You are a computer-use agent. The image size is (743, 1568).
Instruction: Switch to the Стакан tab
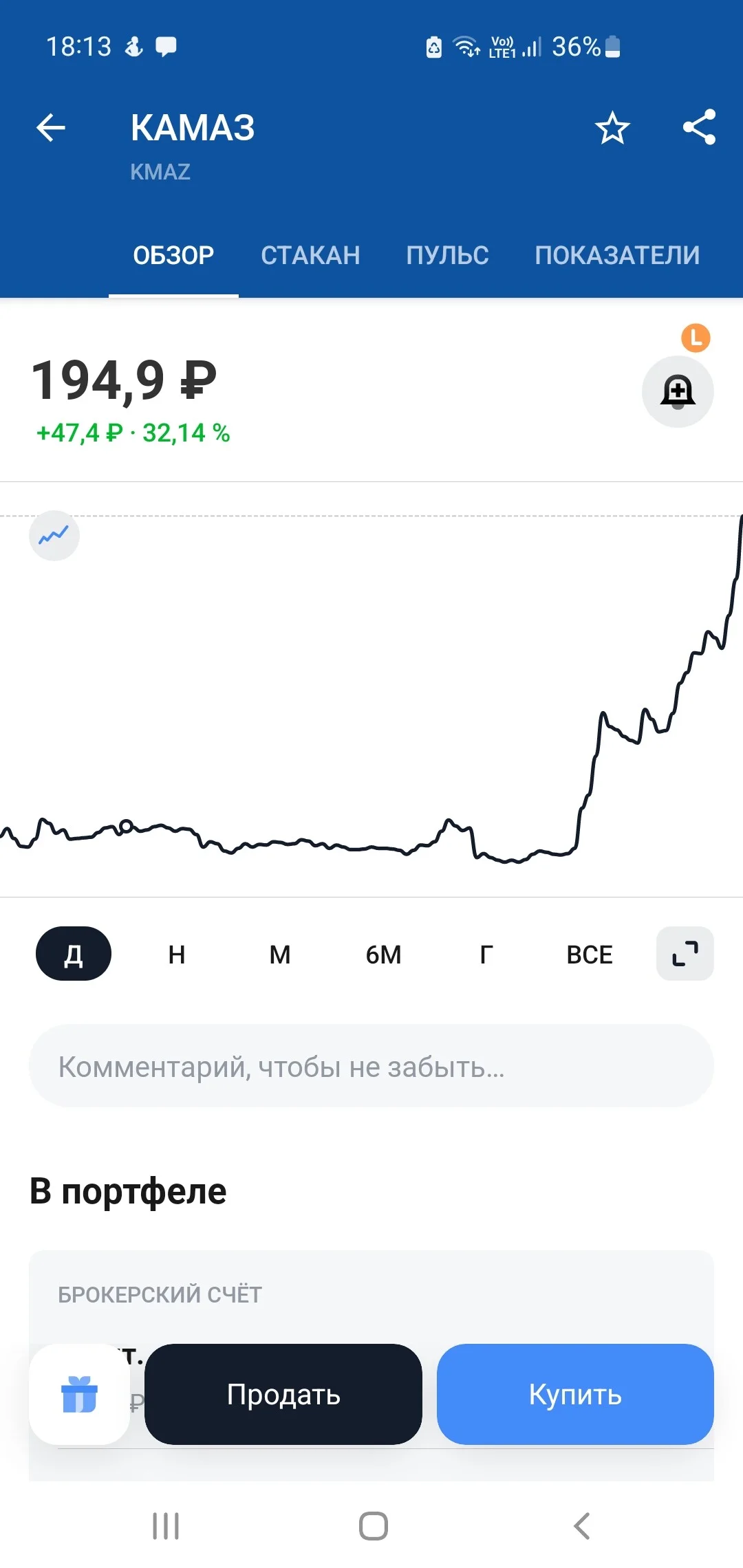coord(310,255)
